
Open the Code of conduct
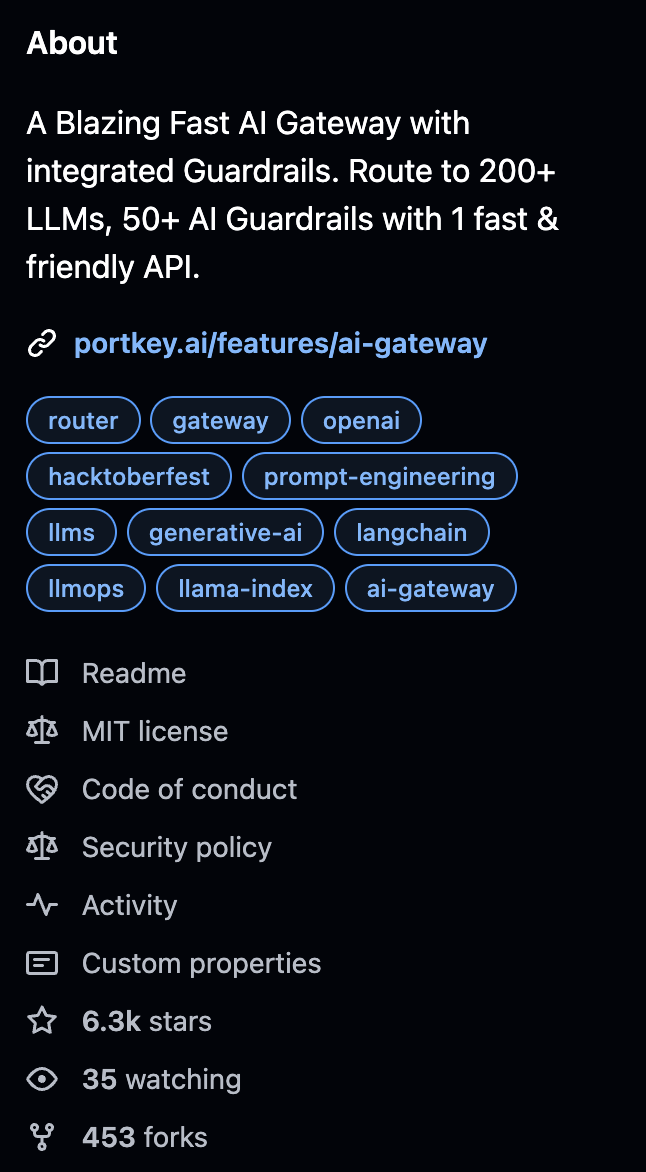click(189, 790)
